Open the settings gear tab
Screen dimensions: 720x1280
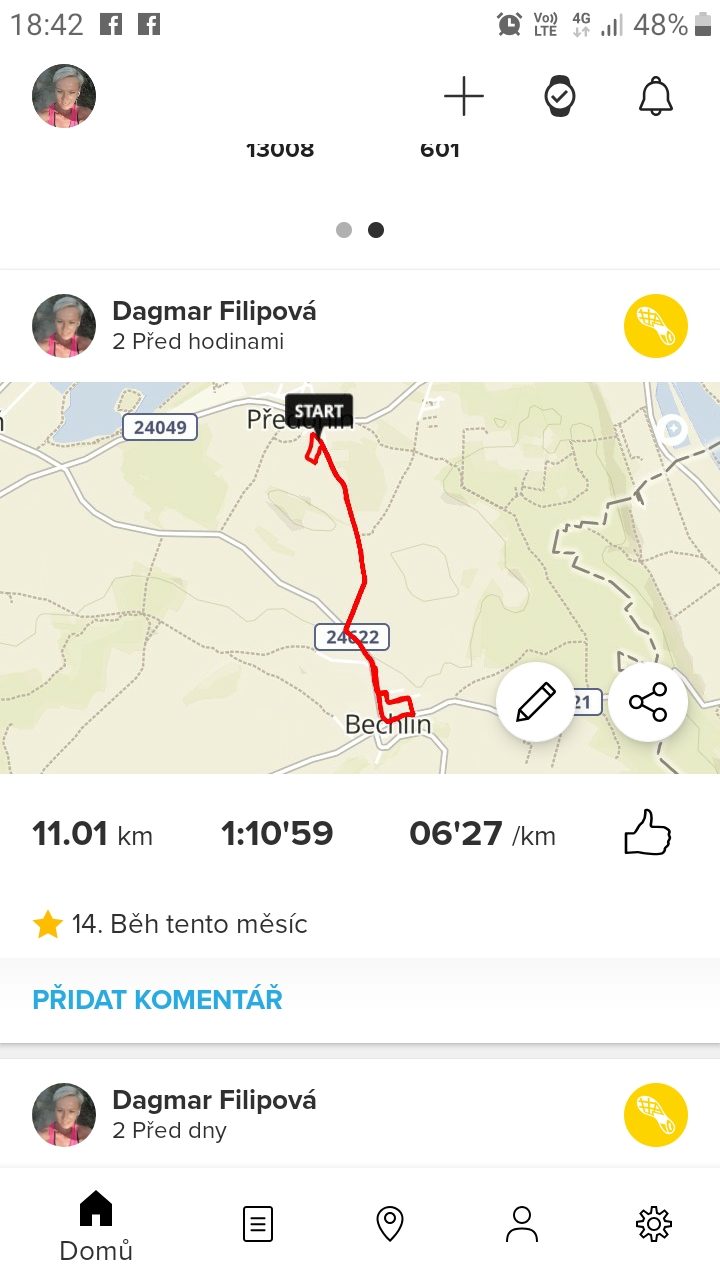point(654,1224)
